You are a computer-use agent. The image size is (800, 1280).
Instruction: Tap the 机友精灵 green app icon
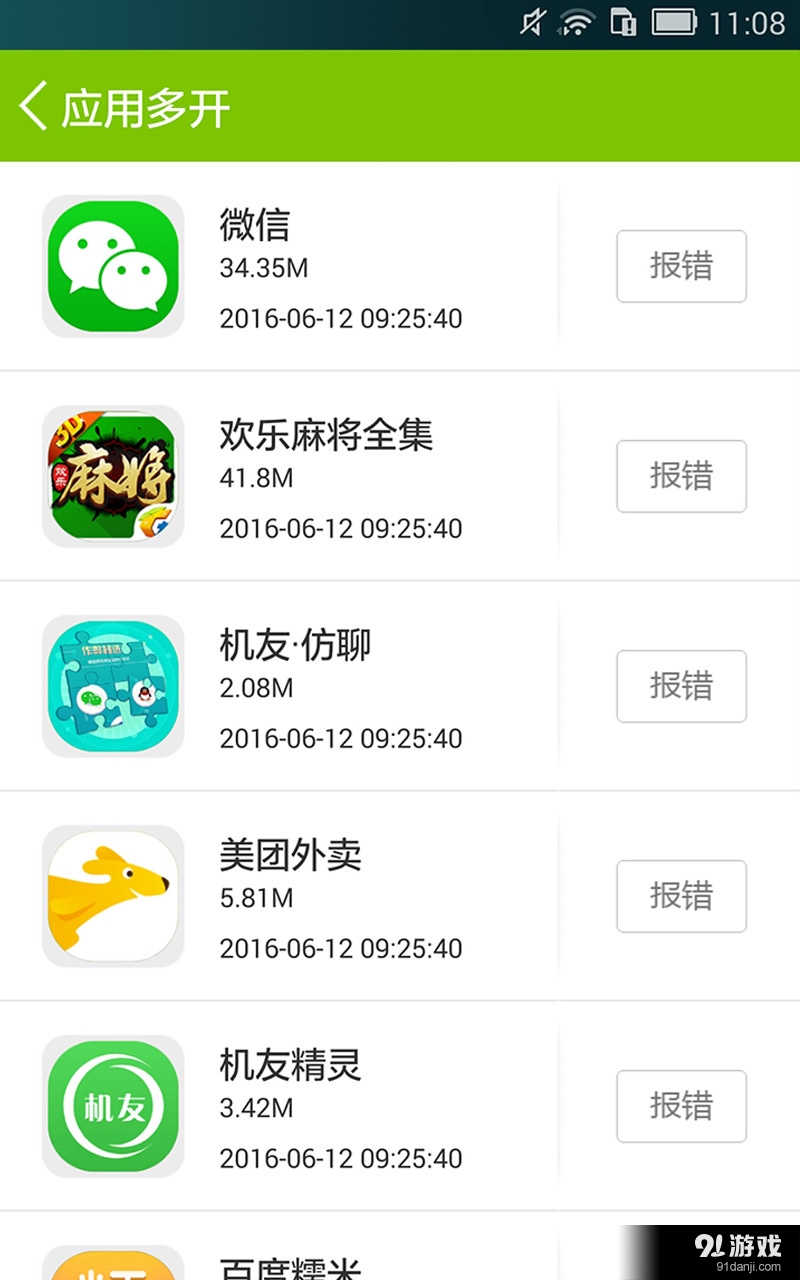coord(113,1107)
